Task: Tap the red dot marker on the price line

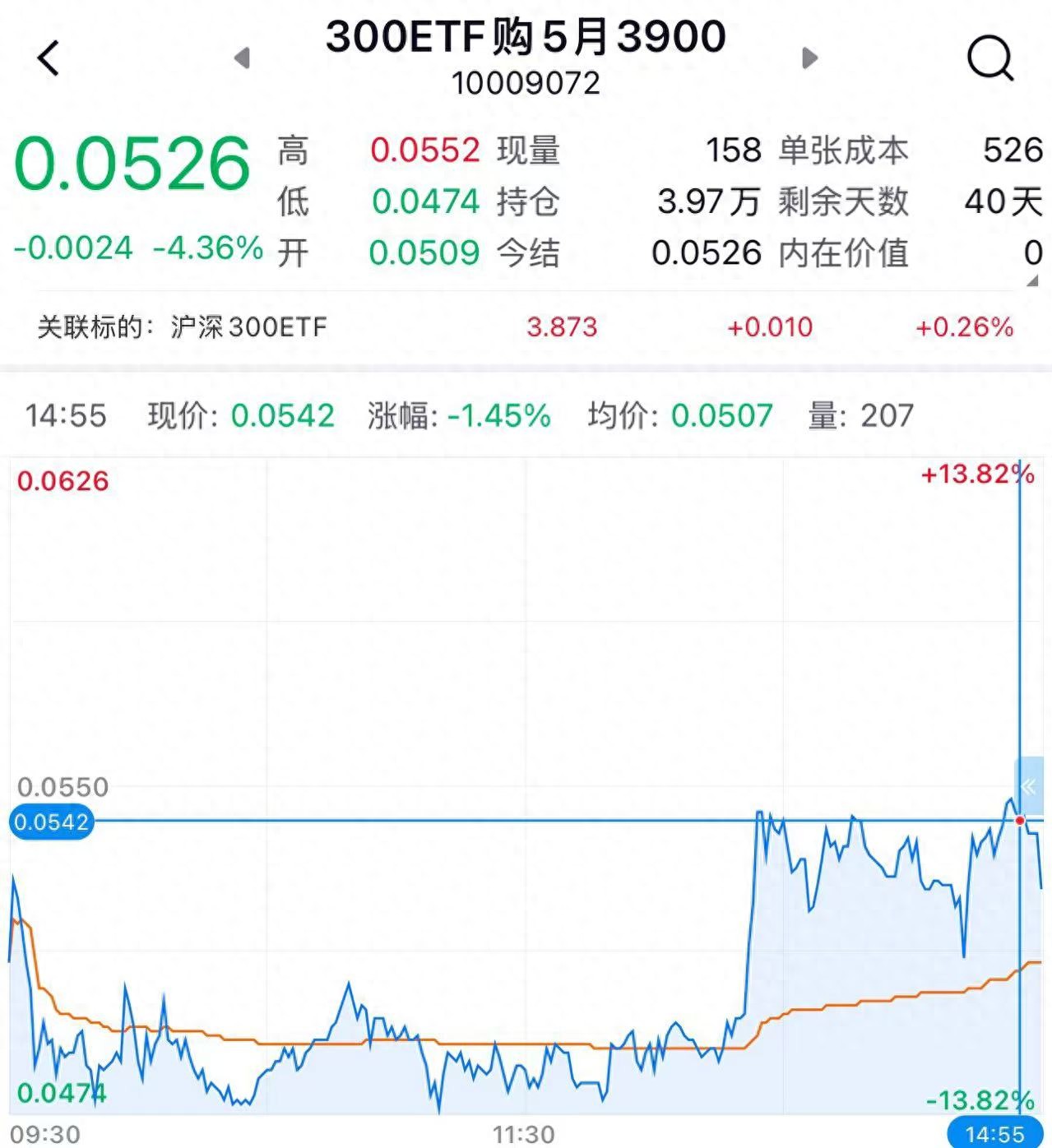Action: click(1020, 820)
